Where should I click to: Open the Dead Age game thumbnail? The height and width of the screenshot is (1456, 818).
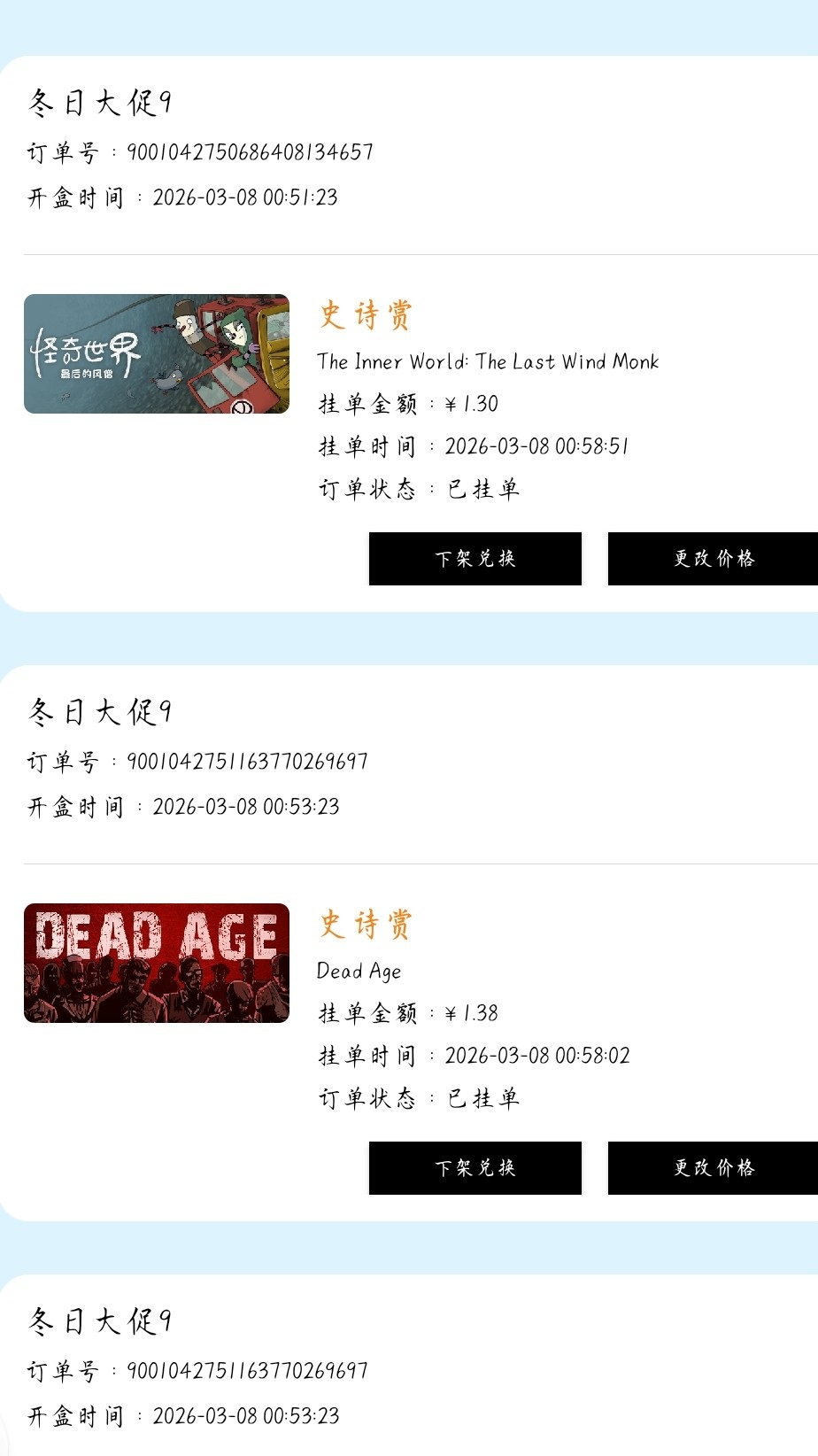tap(157, 964)
